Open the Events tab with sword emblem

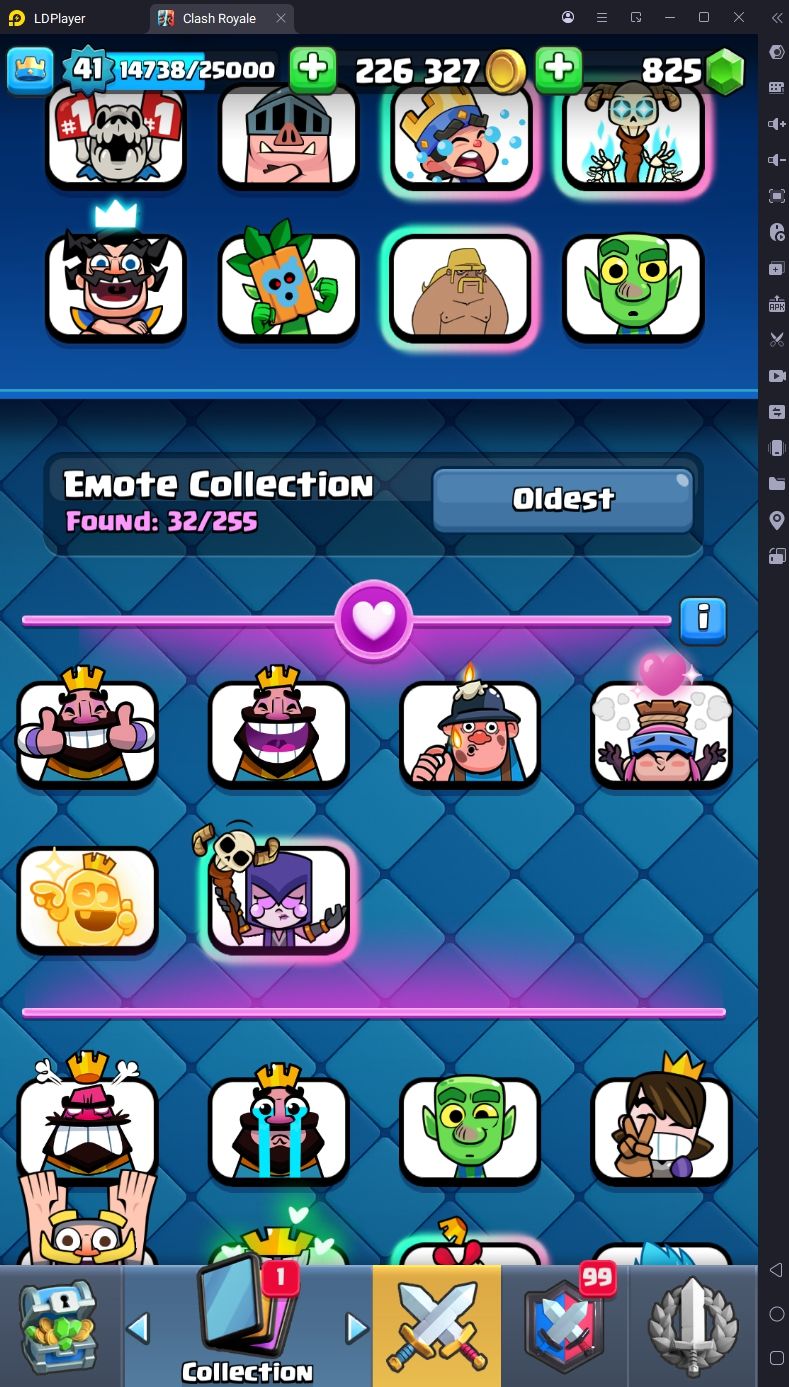(692, 1326)
